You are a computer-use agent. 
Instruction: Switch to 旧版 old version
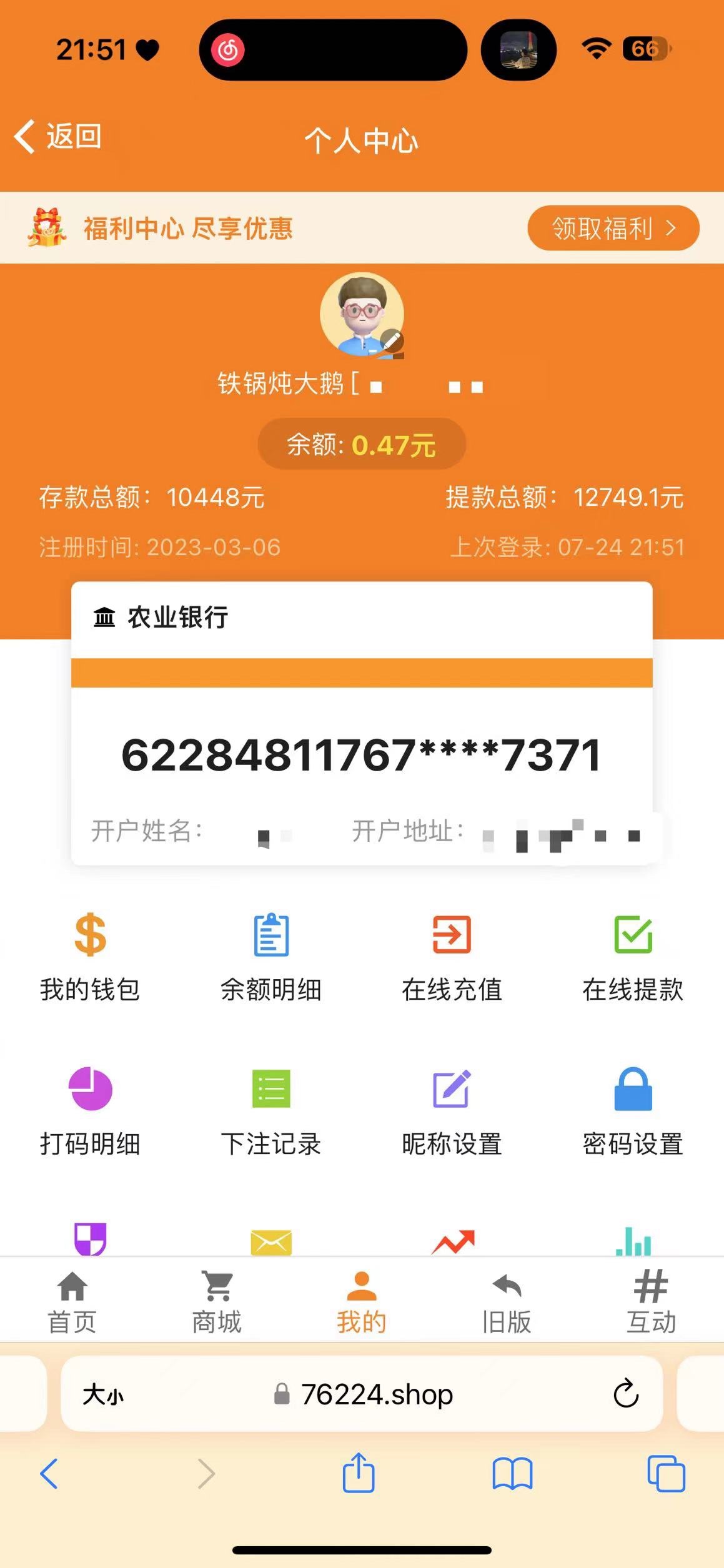point(506,1301)
